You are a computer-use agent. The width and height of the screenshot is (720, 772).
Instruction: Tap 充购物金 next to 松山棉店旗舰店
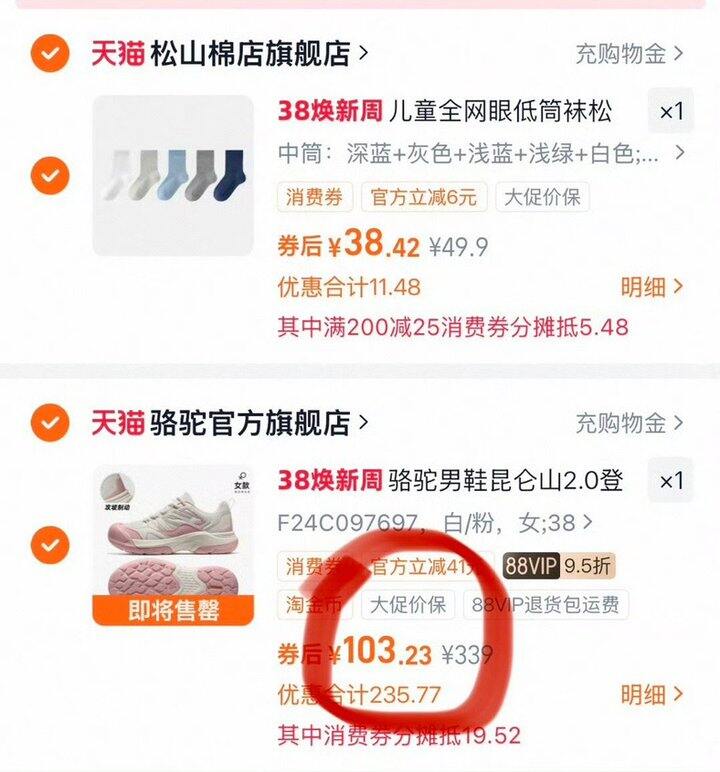pos(628,53)
